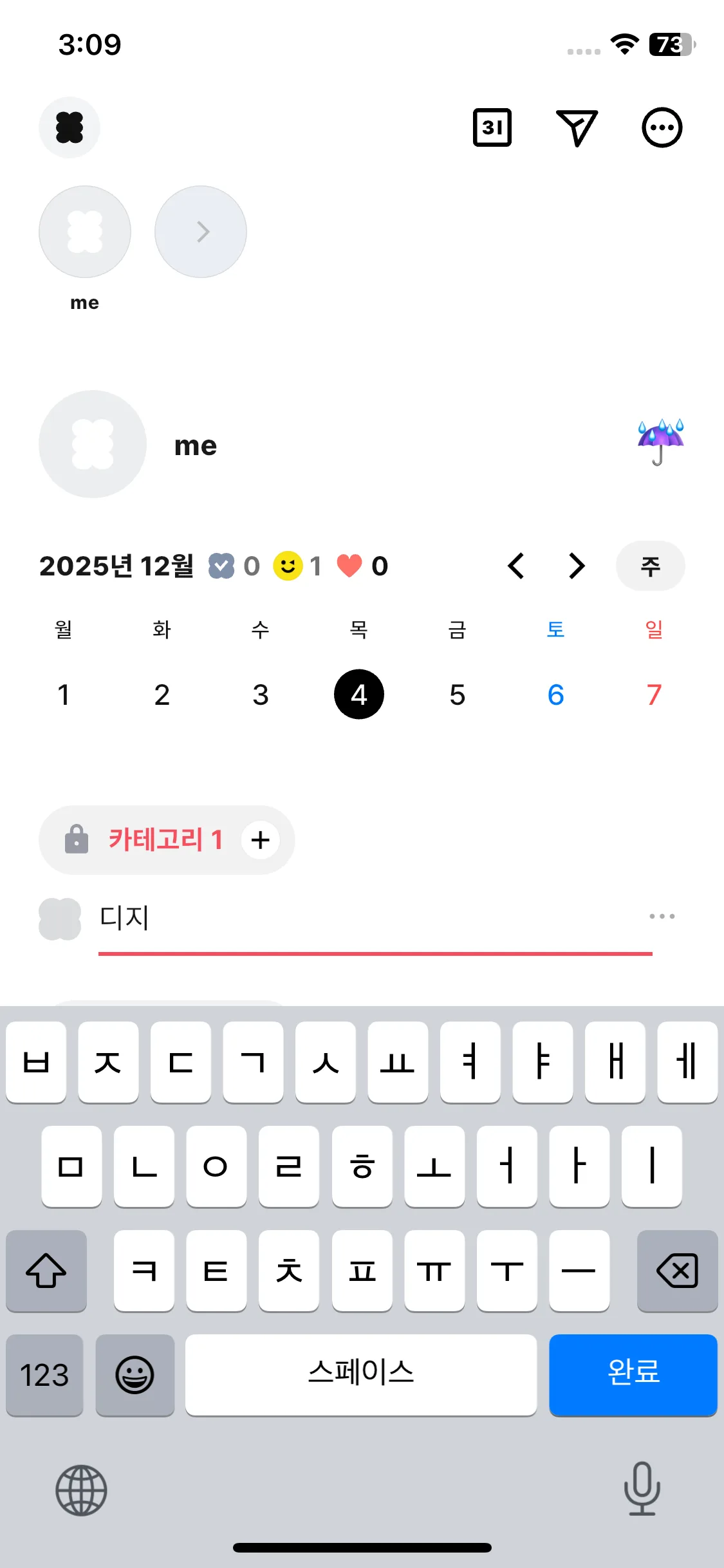Image resolution: width=724 pixels, height=1568 pixels.
Task: Select December 7 on the calendar
Action: point(654,695)
